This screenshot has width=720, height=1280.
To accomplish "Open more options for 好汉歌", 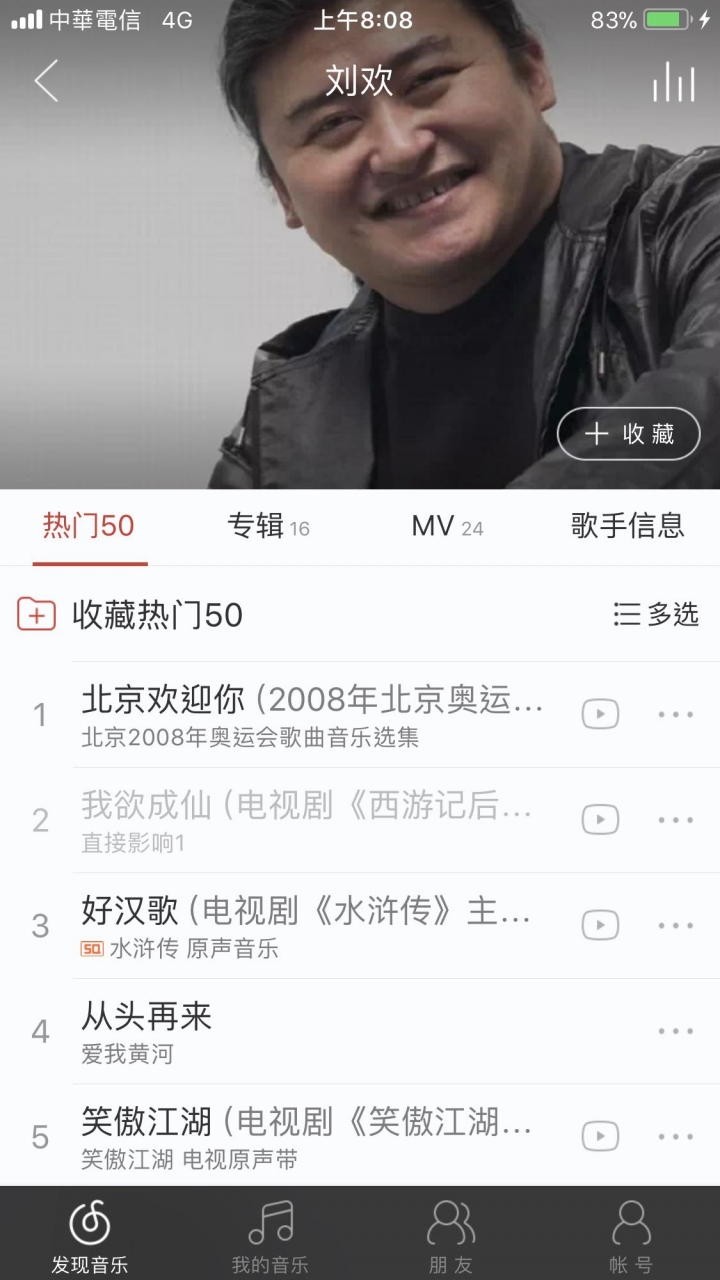I will tap(675, 925).
